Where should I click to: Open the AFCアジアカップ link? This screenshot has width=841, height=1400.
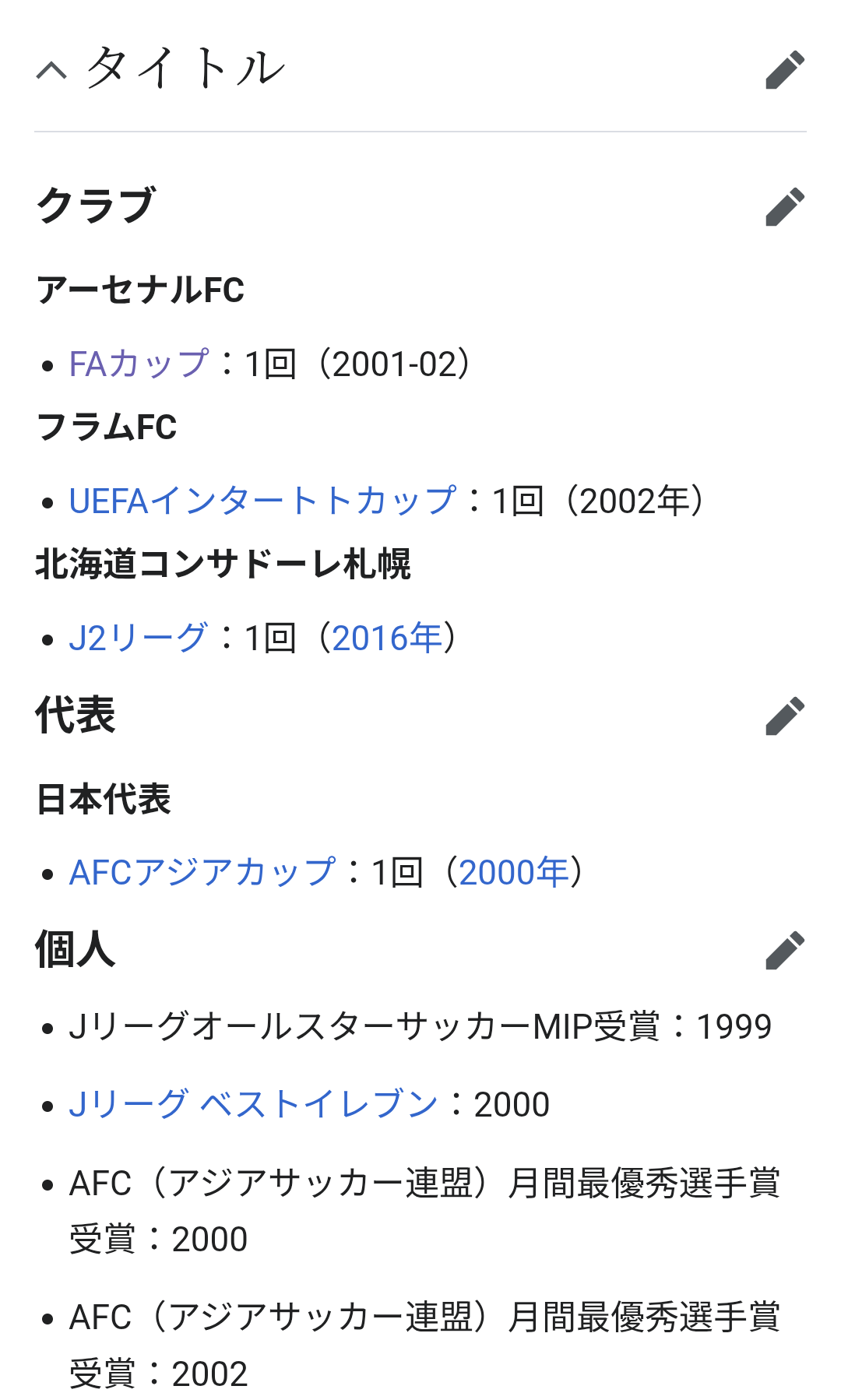pyautogui.click(x=202, y=872)
